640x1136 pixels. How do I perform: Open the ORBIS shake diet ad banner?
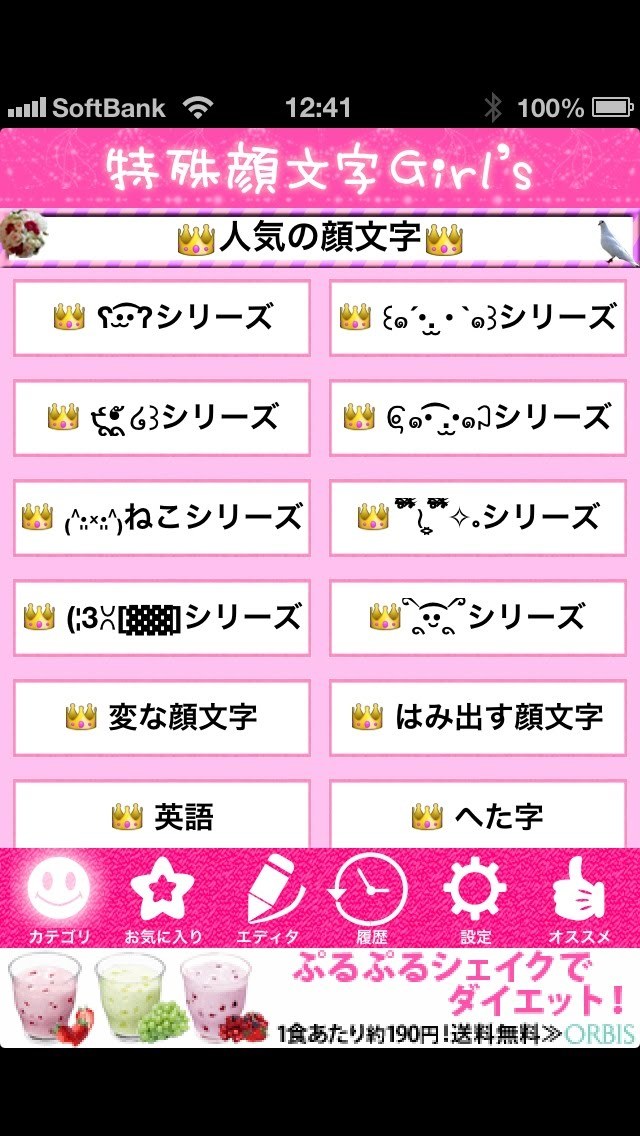point(320,998)
